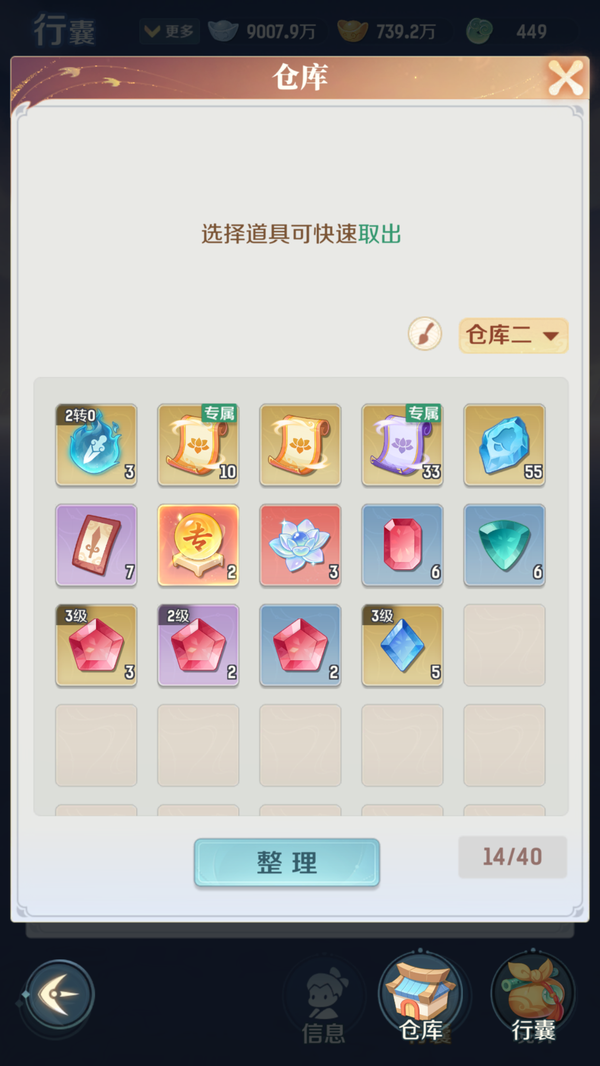The image size is (600, 1066).
Task: Select the 3级 blue diamond gem
Action: point(402,645)
